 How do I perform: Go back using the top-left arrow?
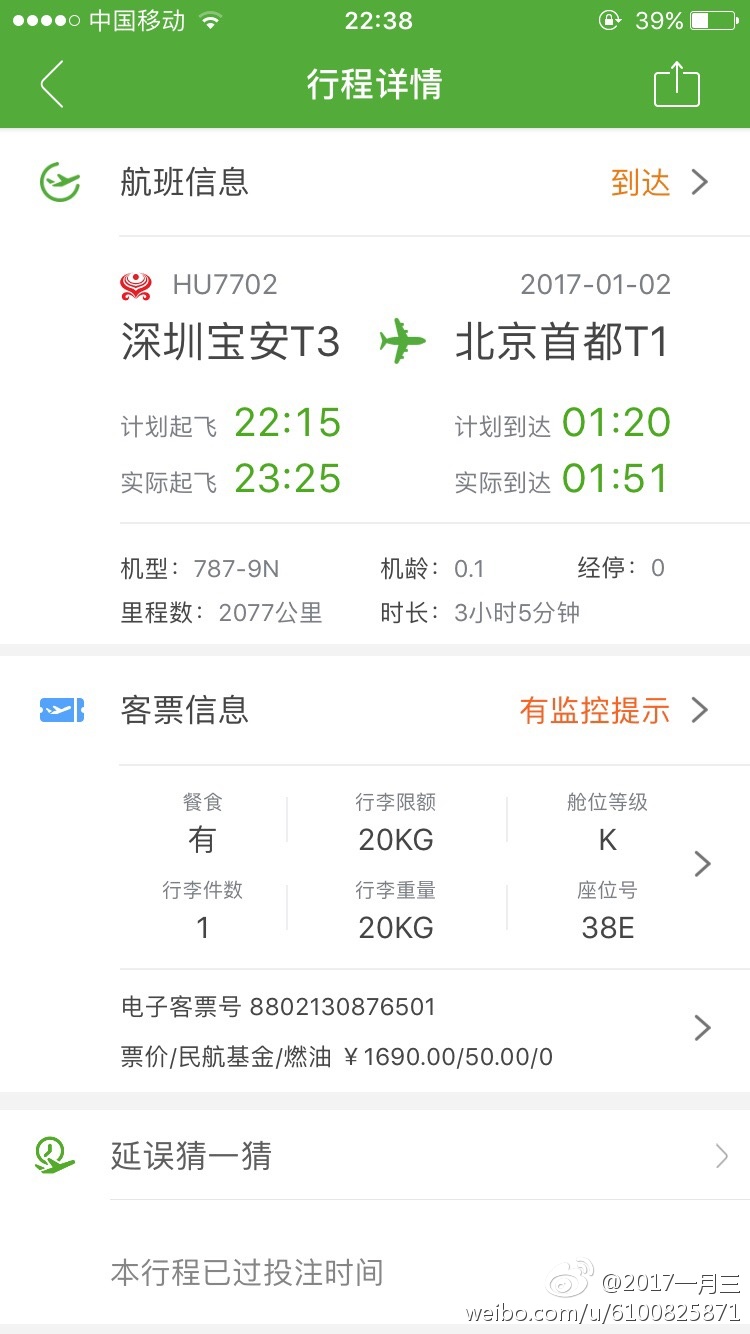[52, 84]
